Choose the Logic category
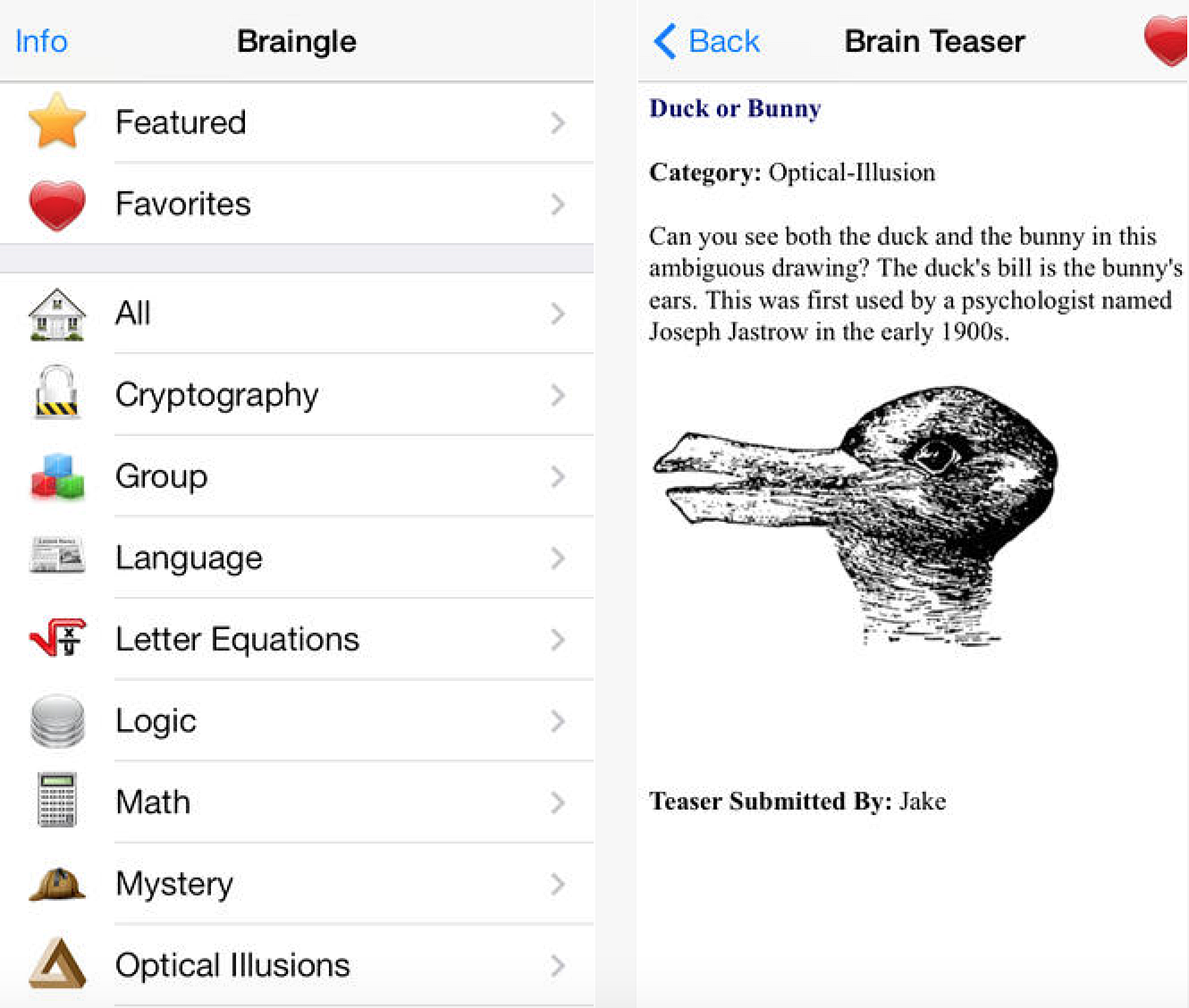This screenshot has width=1189, height=1008. [295, 720]
